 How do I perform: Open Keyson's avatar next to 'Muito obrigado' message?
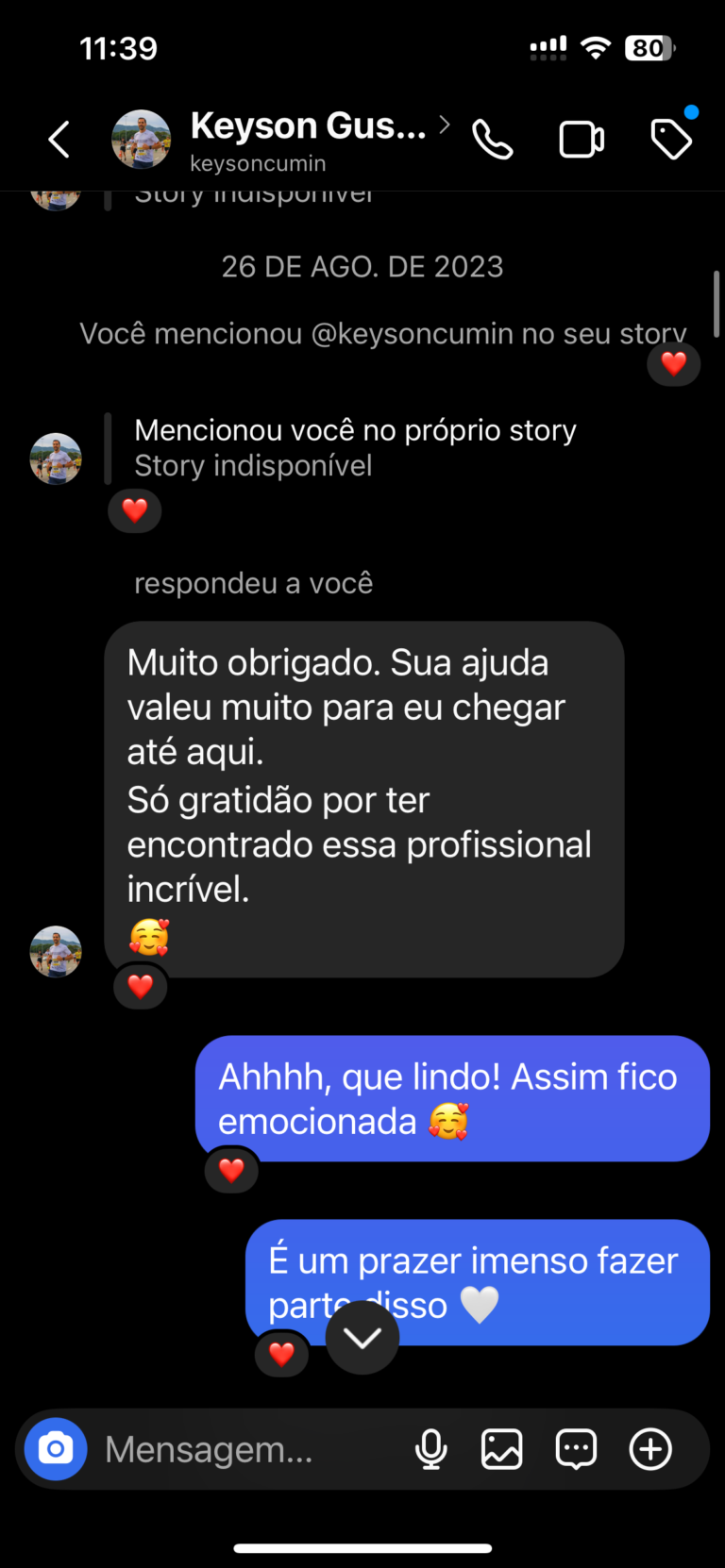(56, 951)
